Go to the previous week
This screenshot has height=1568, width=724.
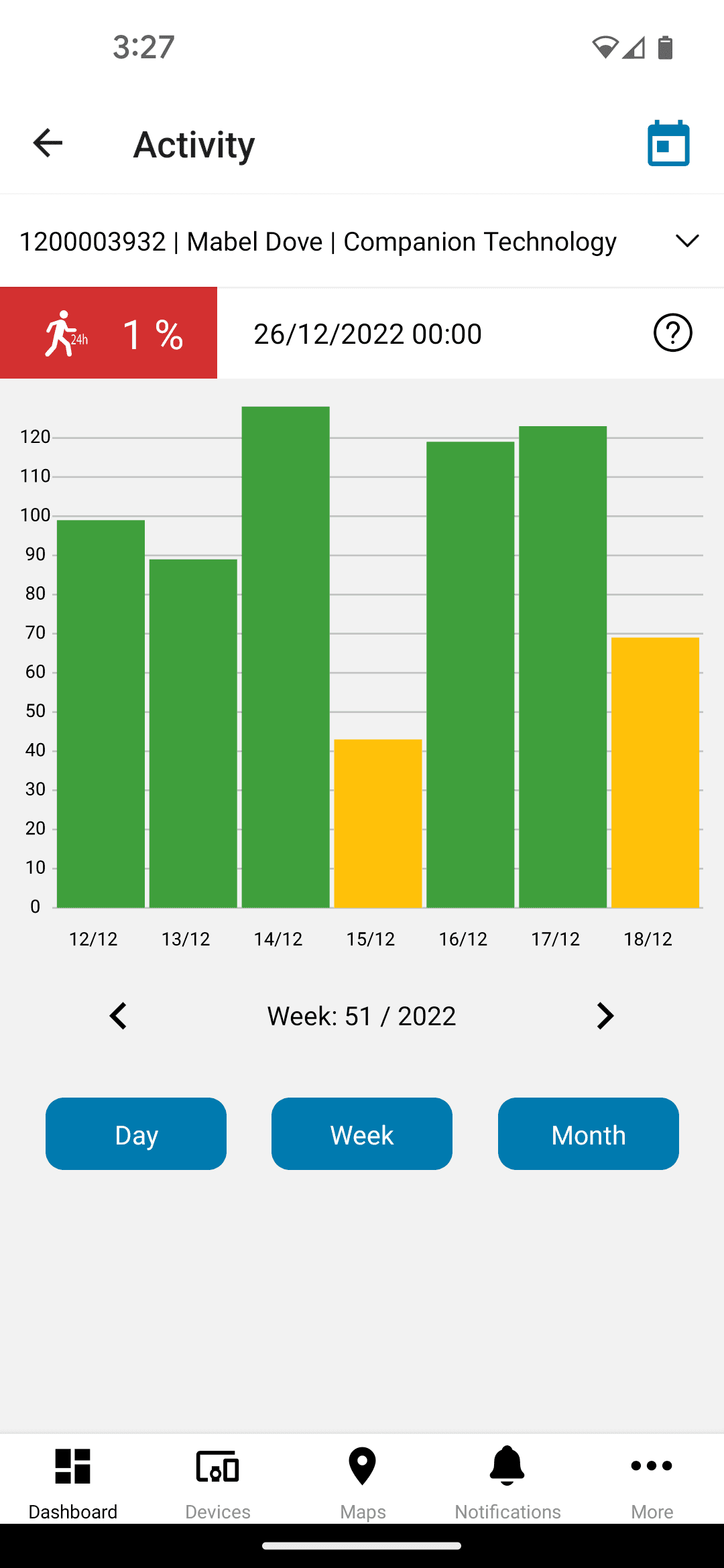click(118, 1016)
